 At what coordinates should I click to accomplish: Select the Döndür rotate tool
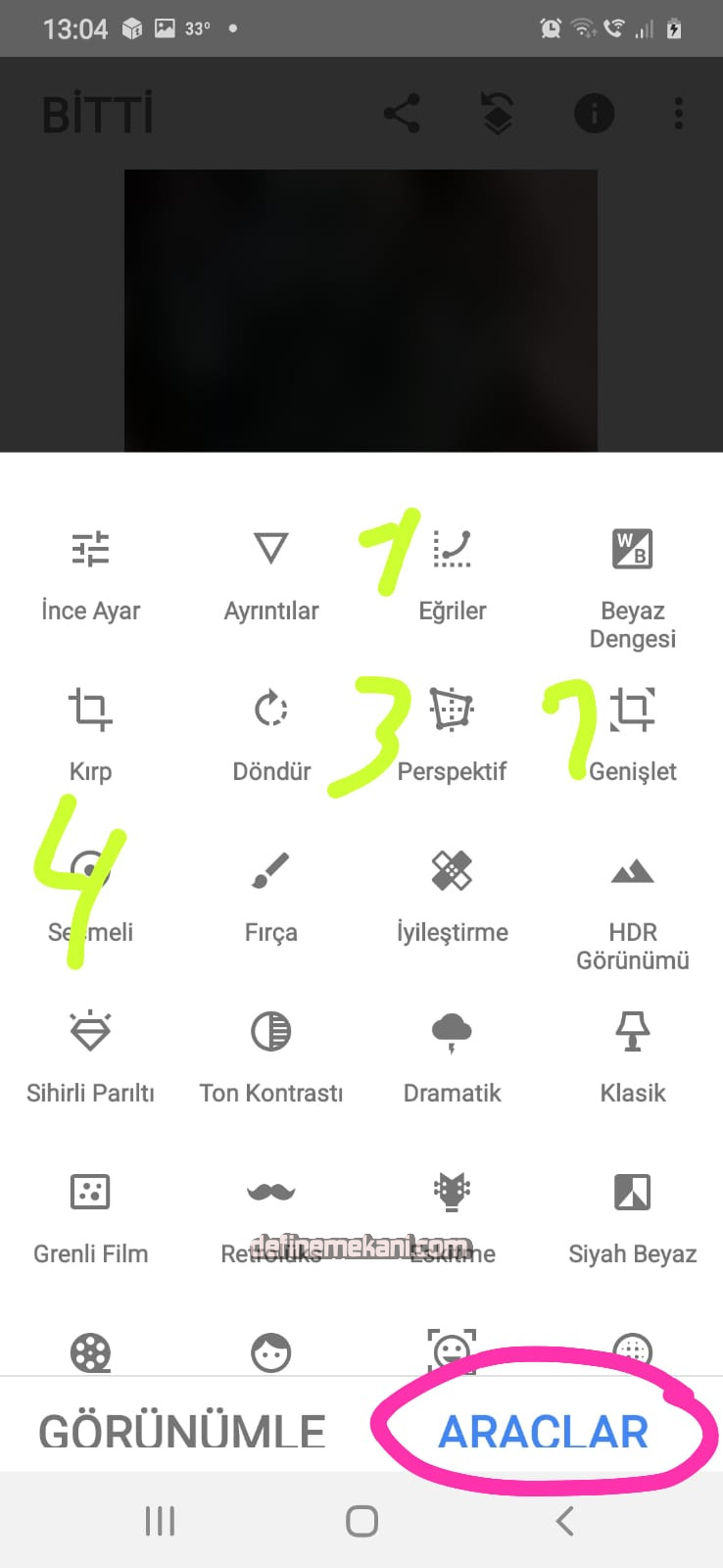pyautogui.click(x=271, y=733)
